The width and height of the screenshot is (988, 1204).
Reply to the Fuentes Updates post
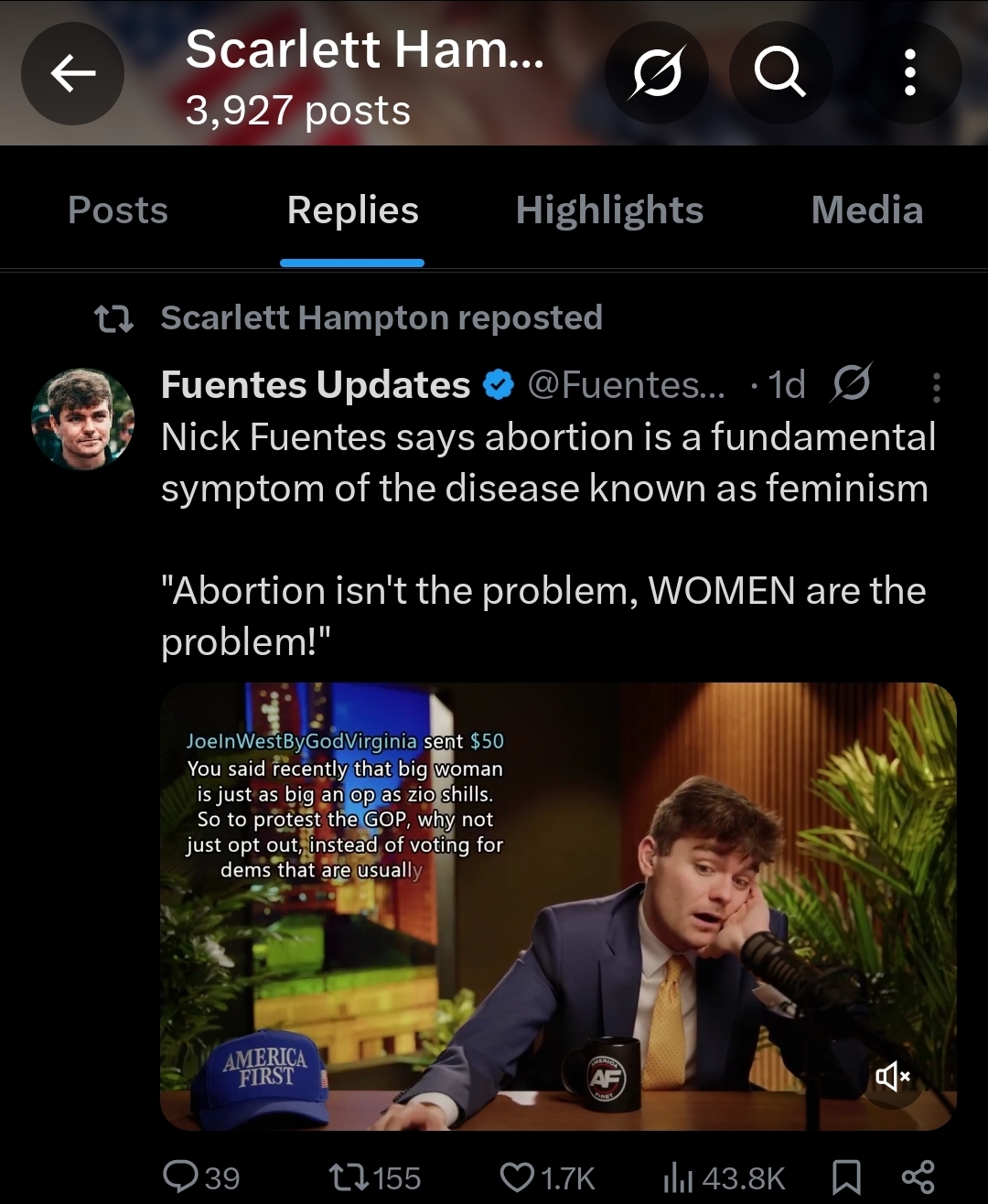[x=200, y=1177]
